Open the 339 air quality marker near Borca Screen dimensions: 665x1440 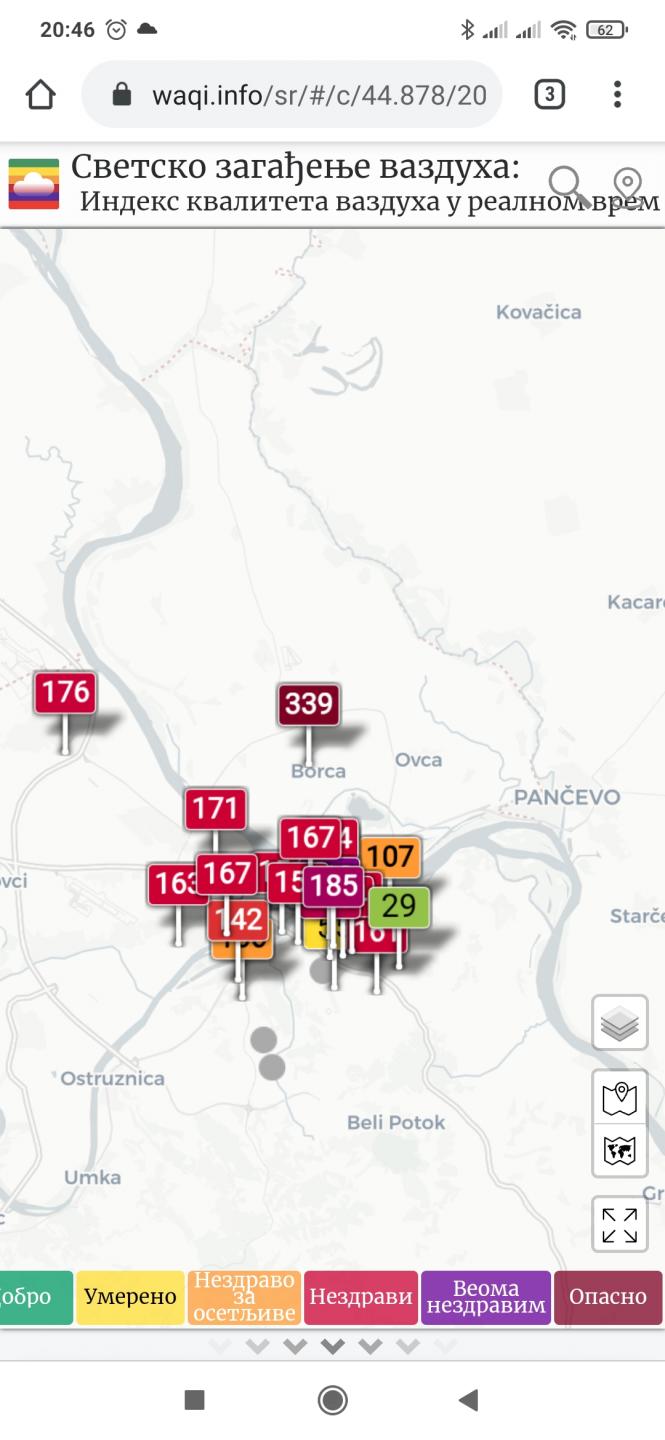pos(309,704)
